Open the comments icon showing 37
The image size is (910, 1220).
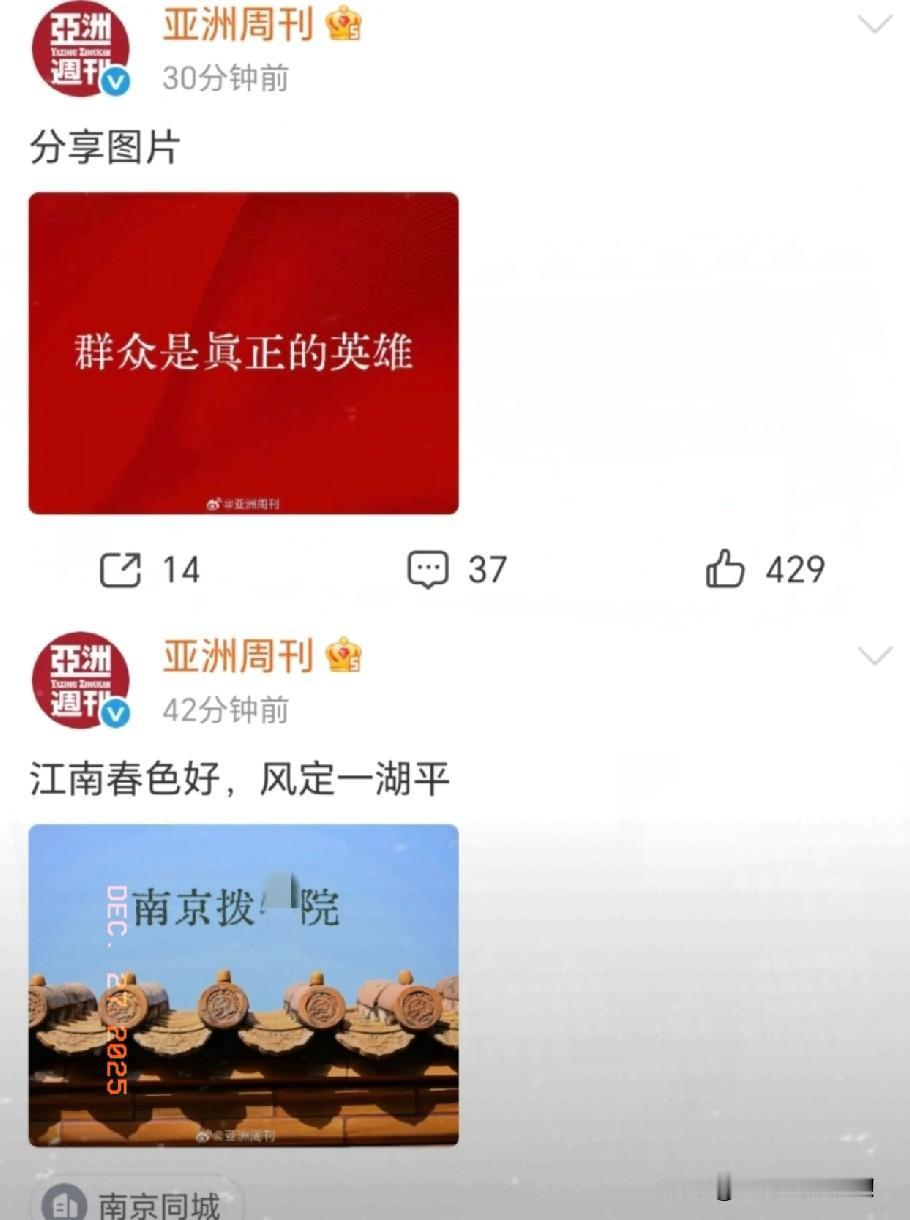(428, 570)
